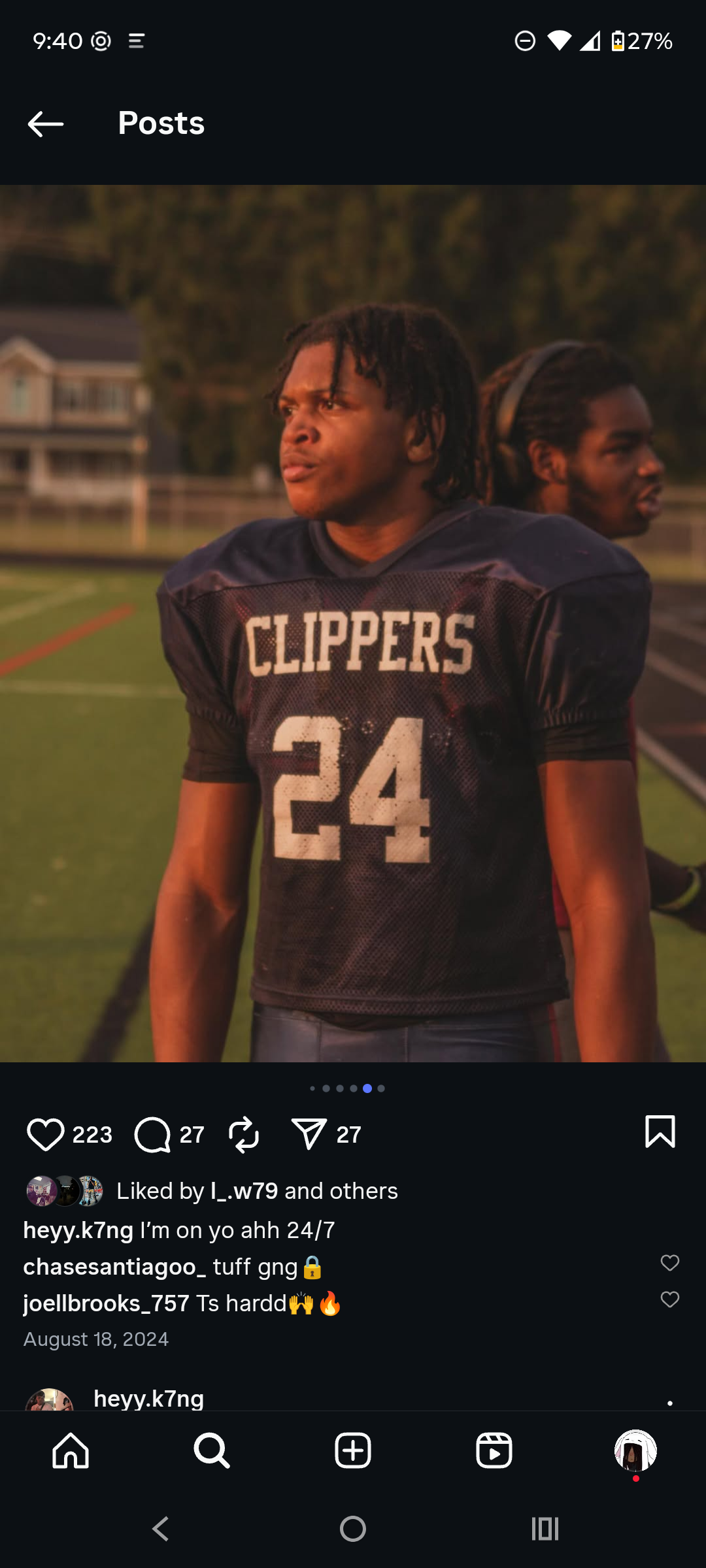
Task: Like chasesantiagoo_'s comment
Action: point(669,1263)
